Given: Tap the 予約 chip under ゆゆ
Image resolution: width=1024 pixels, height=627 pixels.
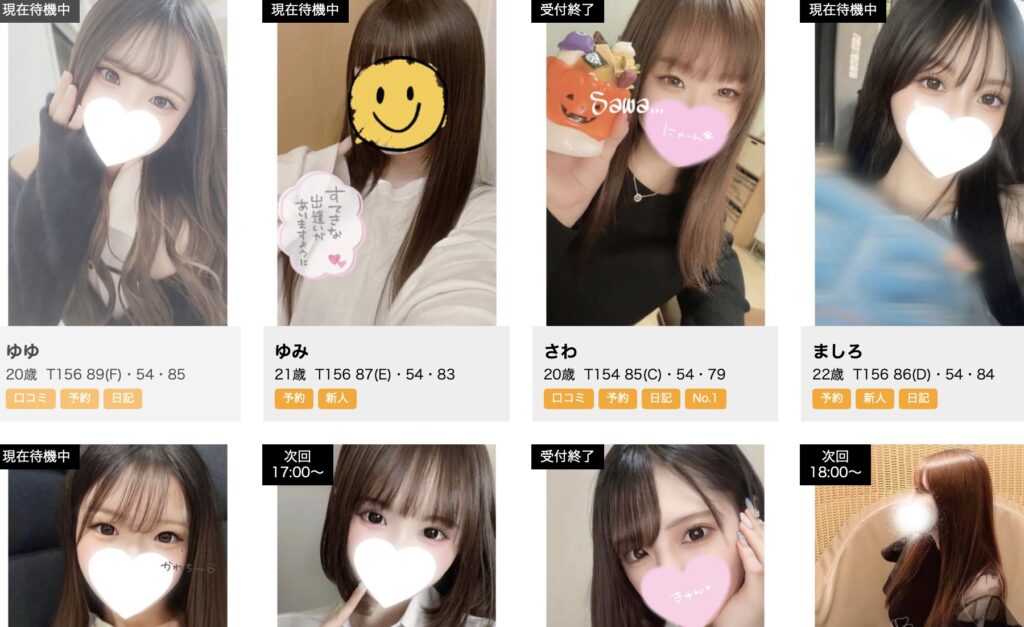Looking at the screenshot, I should tap(79, 399).
